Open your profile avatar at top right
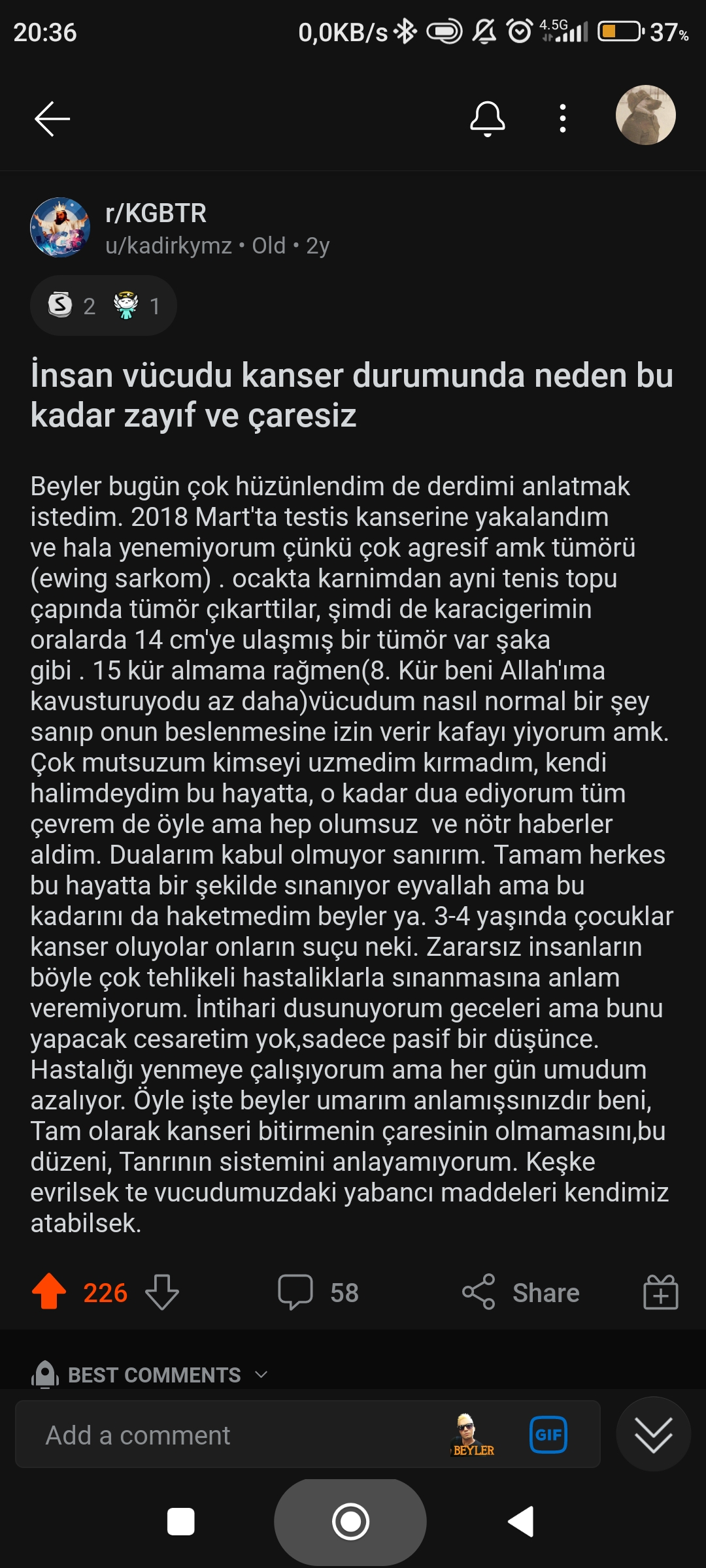The width and height of the screenshot is (706, 1568). [645, 115]
